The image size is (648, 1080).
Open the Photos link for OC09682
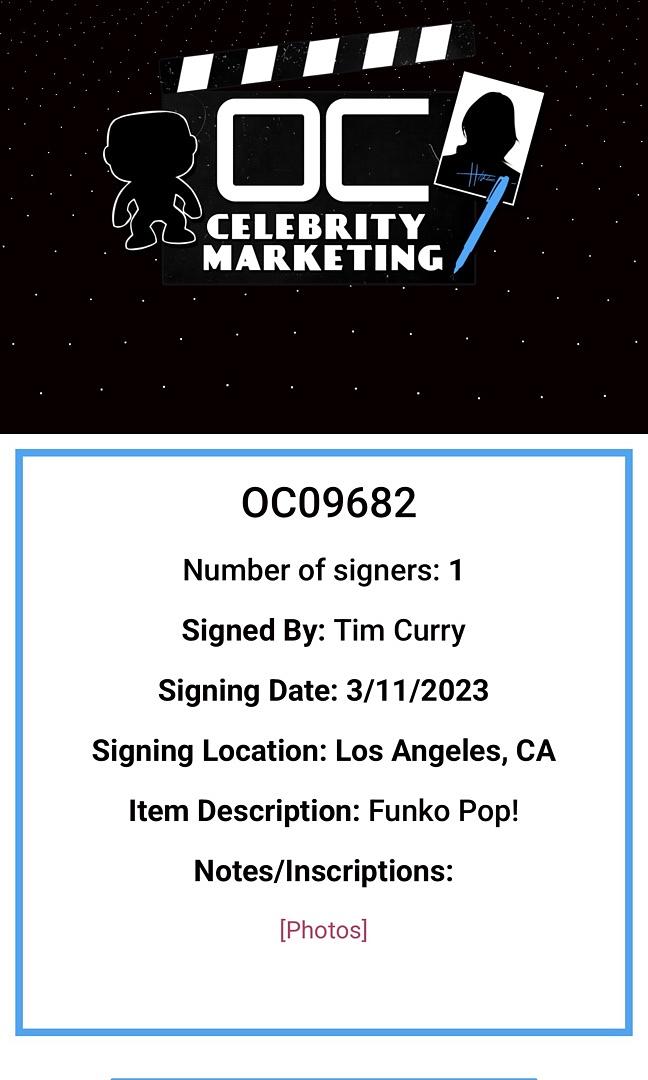[x=323, y=930]
